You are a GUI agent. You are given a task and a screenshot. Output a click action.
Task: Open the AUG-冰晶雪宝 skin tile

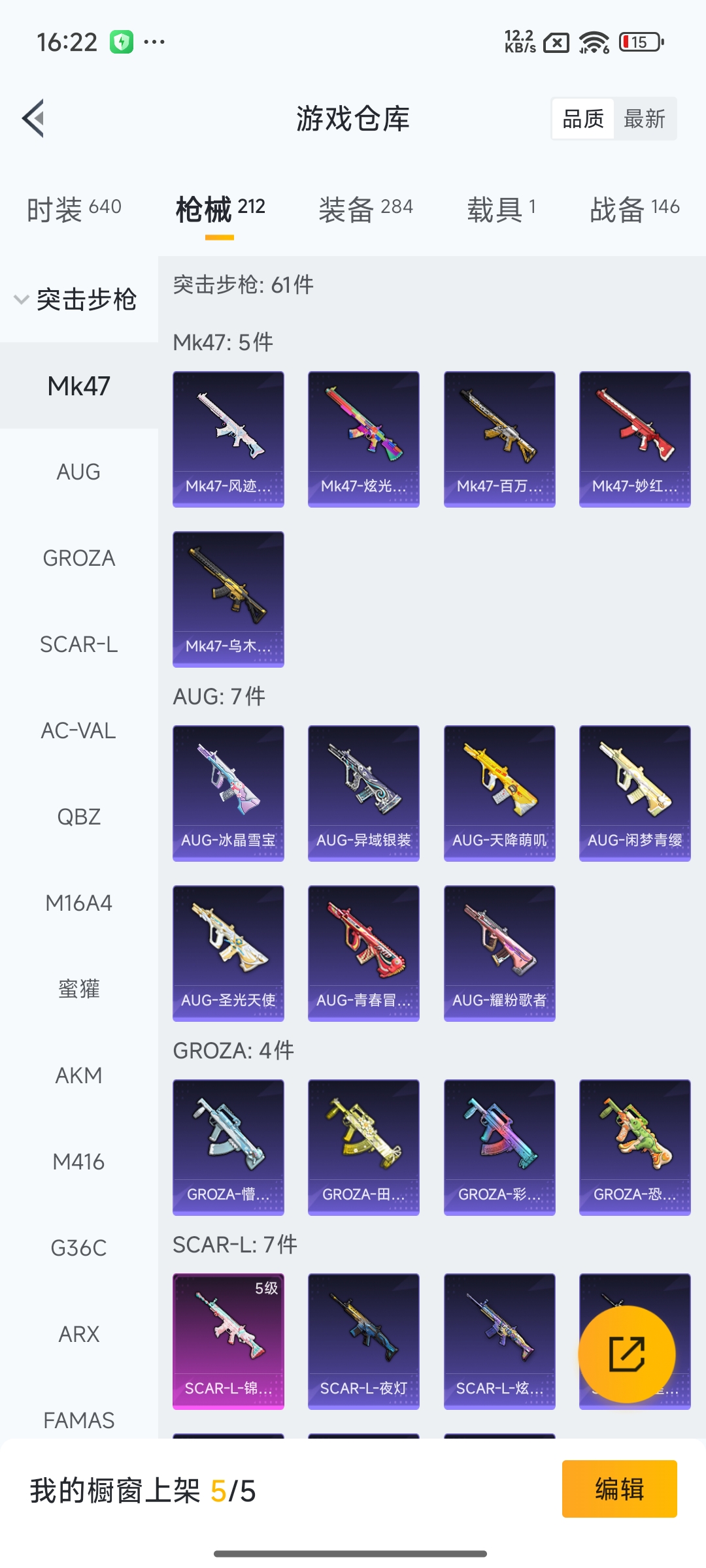[228, 793]
